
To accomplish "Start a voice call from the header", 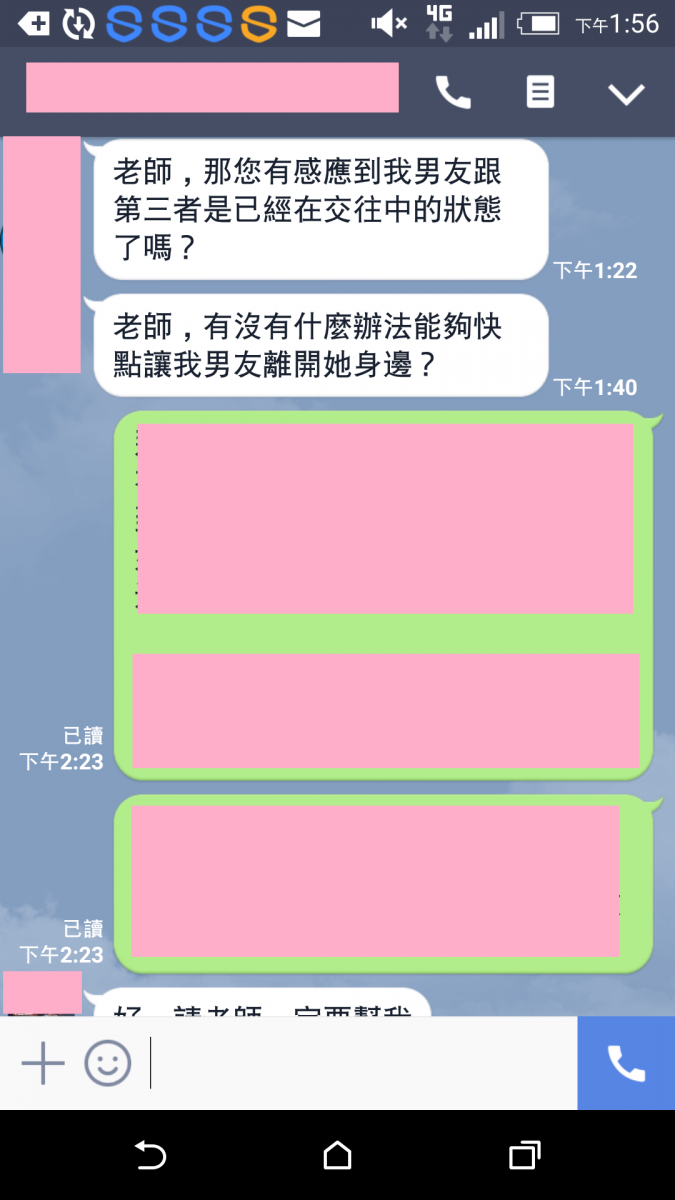I will [453, 93].
